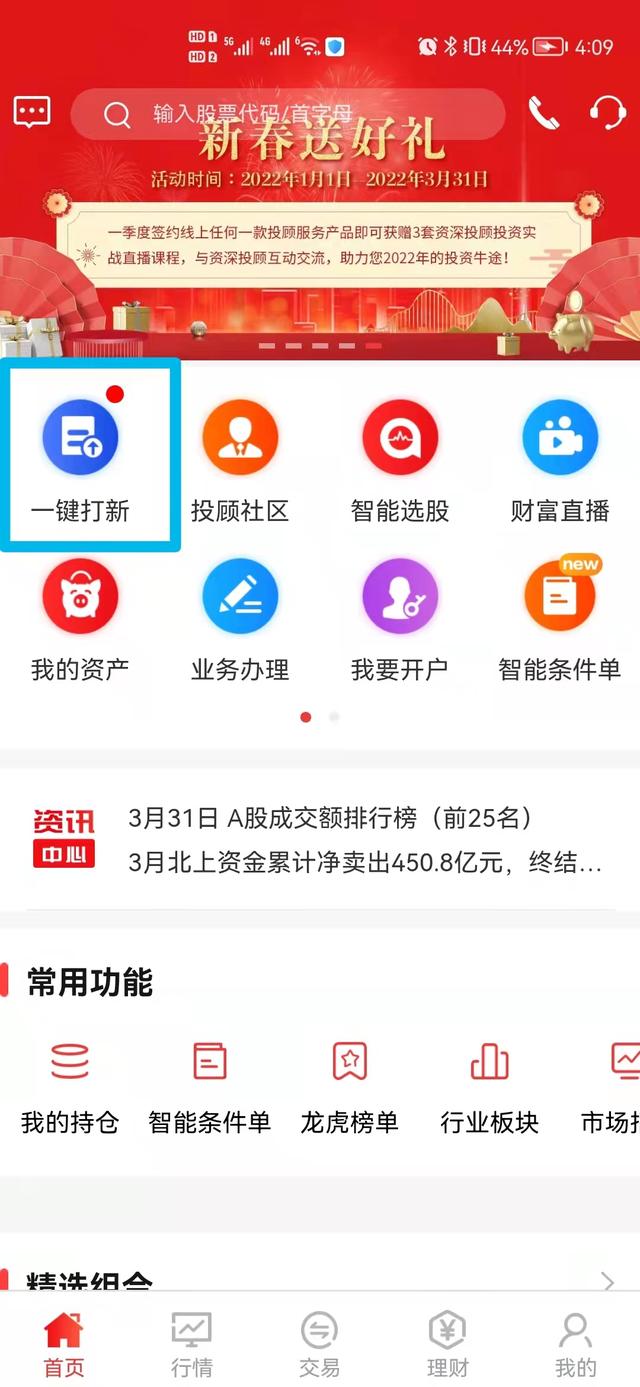
Task: Tap the stock code search box
Action: click(290, 114)
